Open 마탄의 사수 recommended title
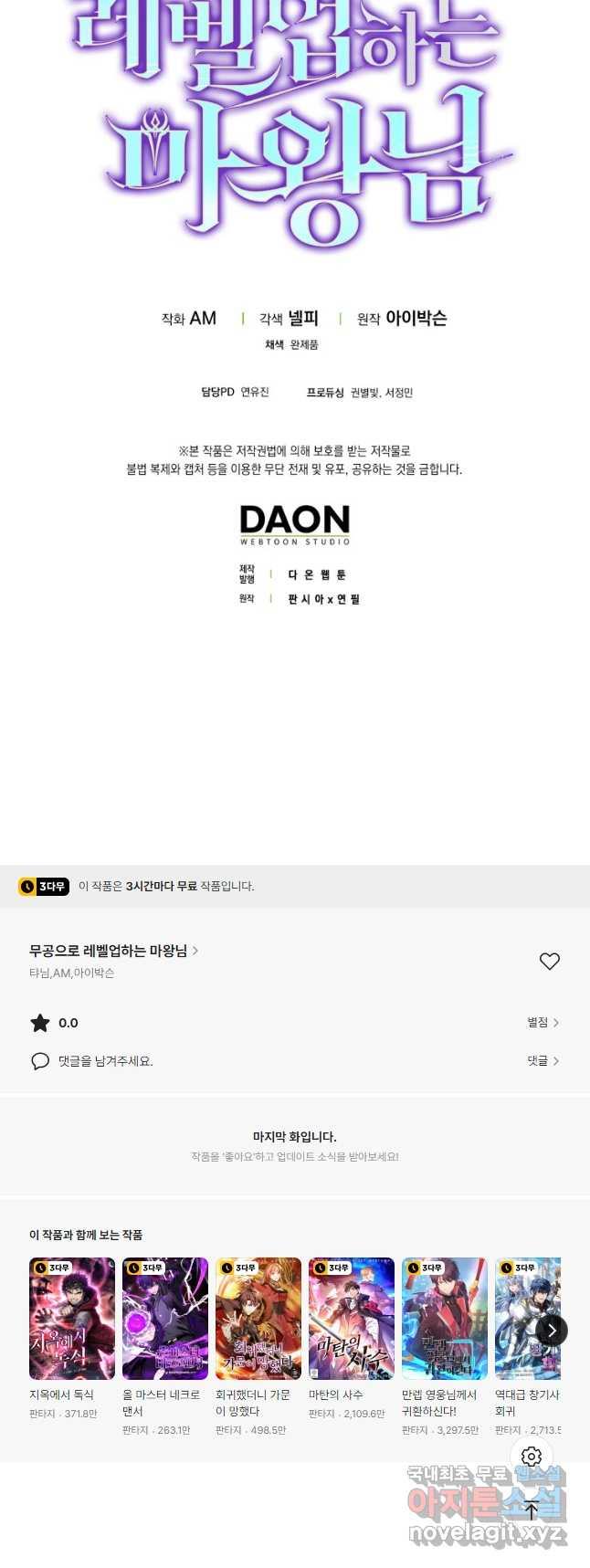The image size is (590, 1568). 352,1319
